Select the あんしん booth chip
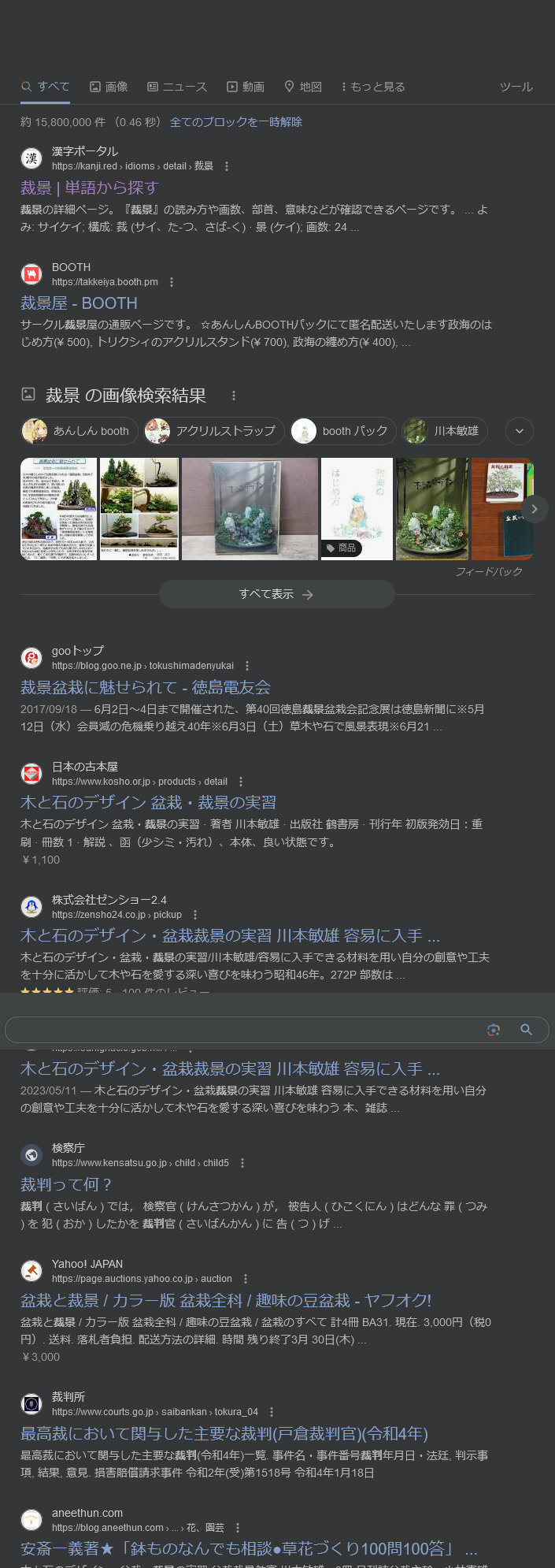 tap(80, 431)
